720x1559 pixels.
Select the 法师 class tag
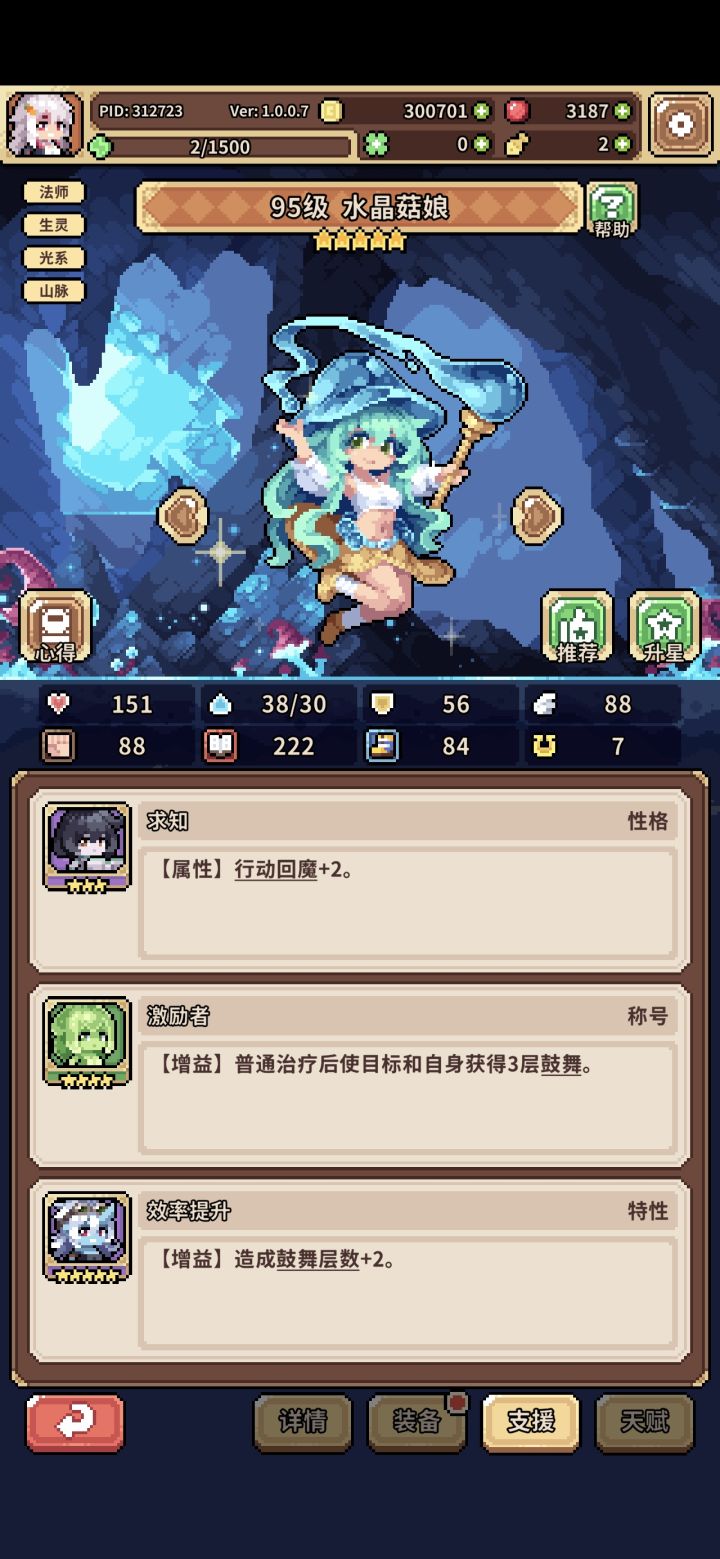tap(54, 192)
